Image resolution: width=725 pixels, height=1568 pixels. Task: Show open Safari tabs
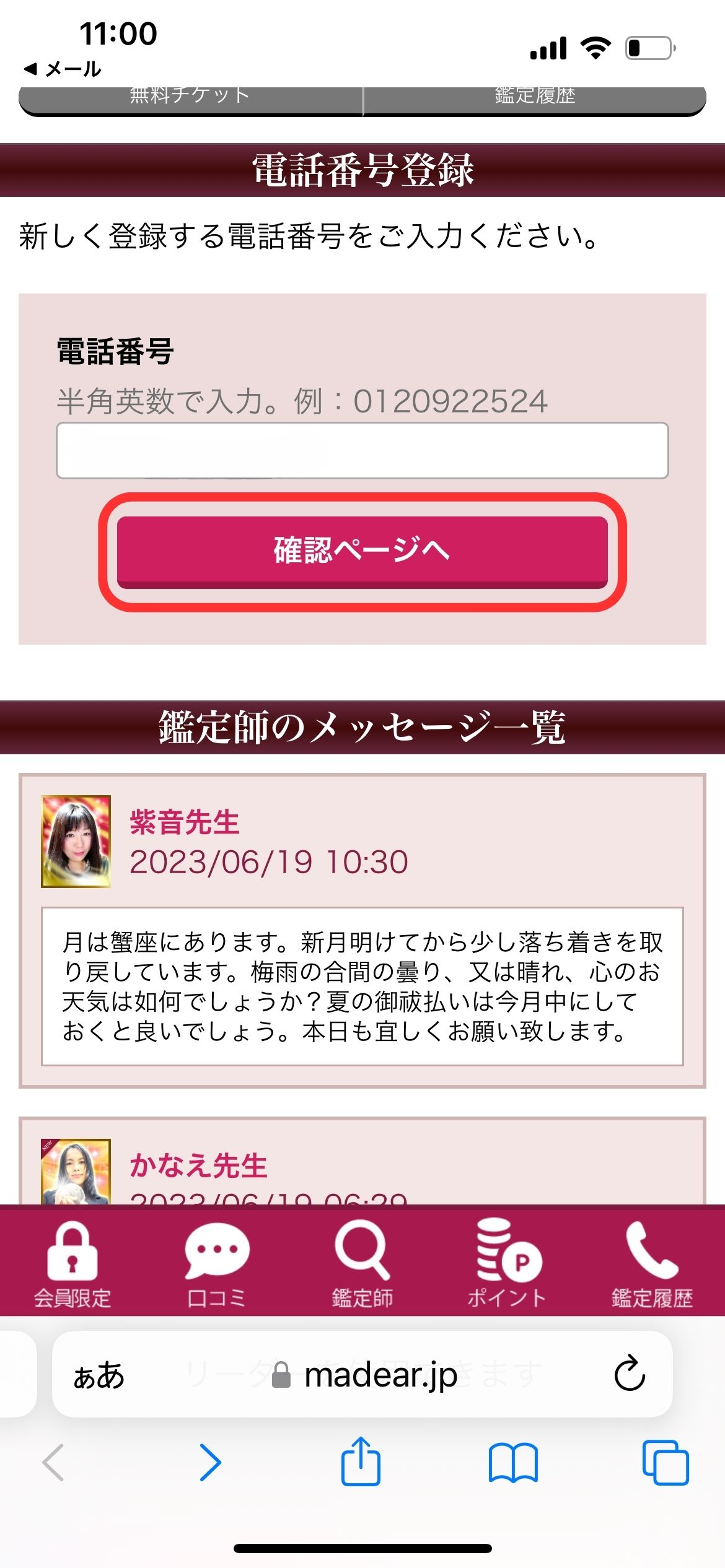pos(665,1463)
